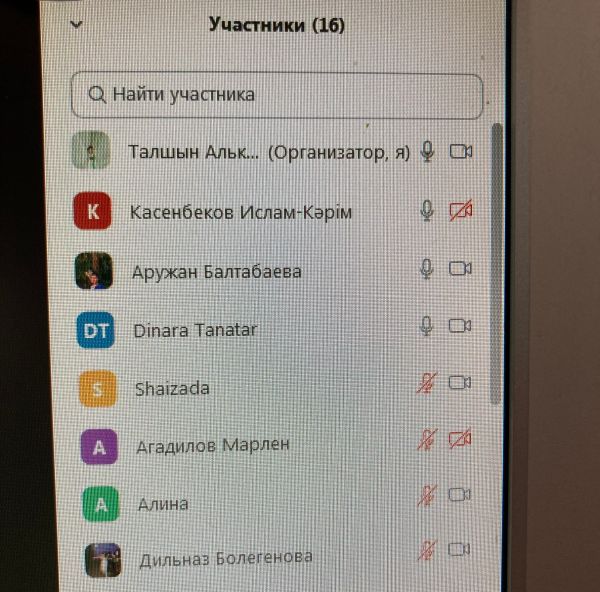Tap Dinara Tanatar's microphone icon

428,325
